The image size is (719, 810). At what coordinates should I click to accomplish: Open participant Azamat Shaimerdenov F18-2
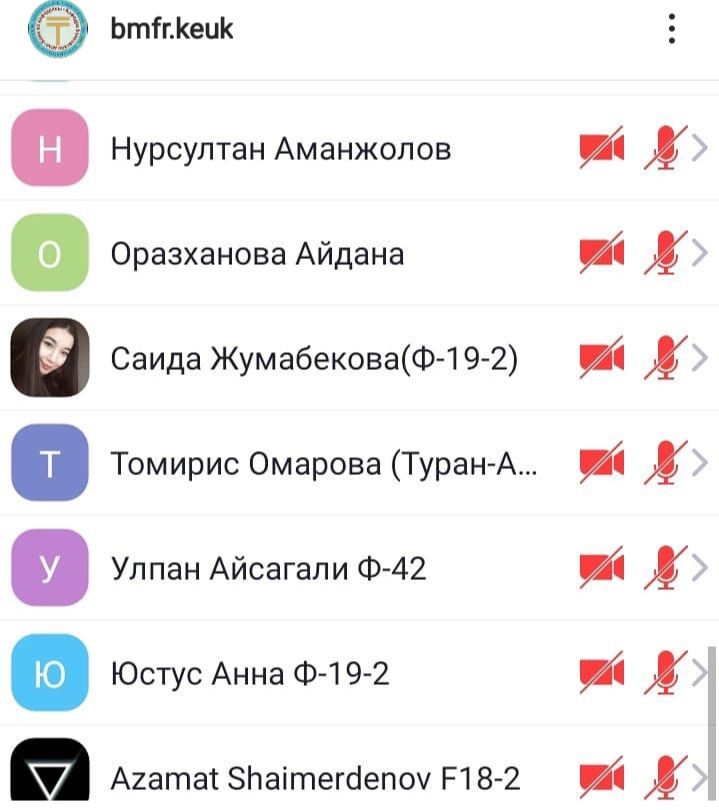(315, 778)
